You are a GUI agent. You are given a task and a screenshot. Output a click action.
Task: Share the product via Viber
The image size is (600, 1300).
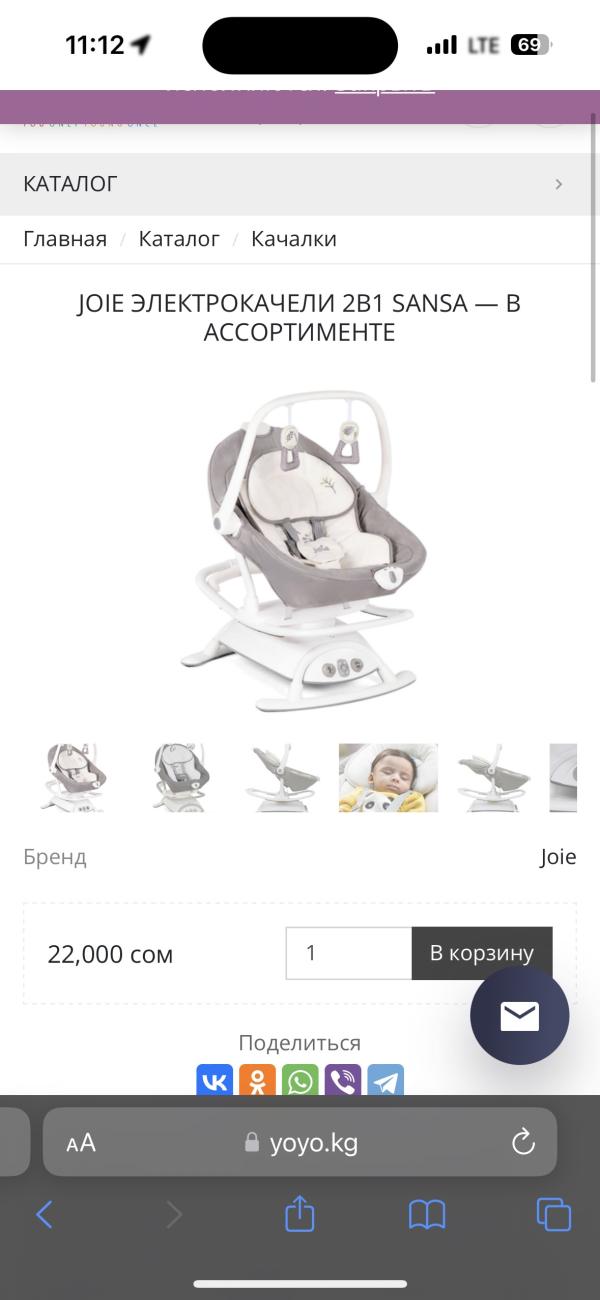pyautogui.click(x=343, y=1080)
